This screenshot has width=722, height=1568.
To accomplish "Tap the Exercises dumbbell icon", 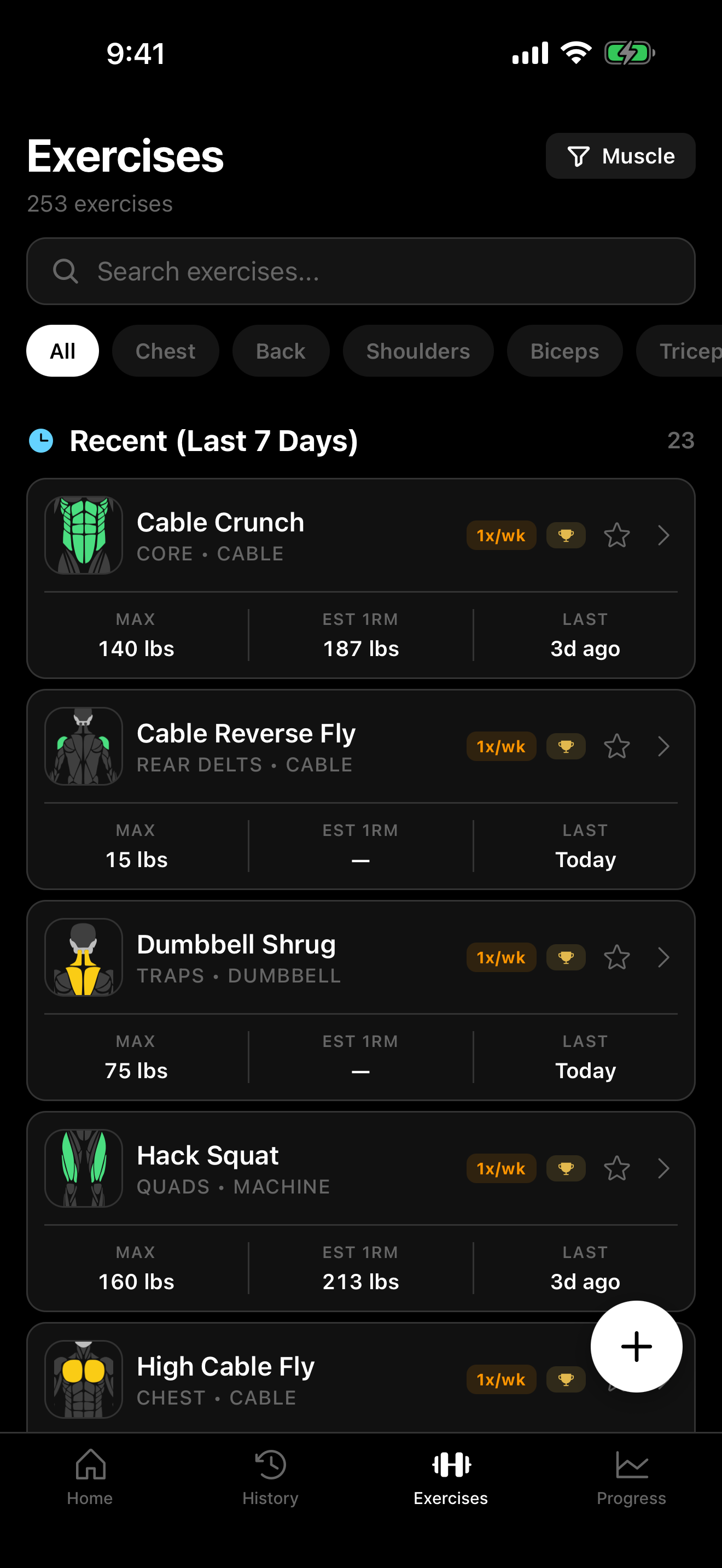I will (x=451, y=1464).
